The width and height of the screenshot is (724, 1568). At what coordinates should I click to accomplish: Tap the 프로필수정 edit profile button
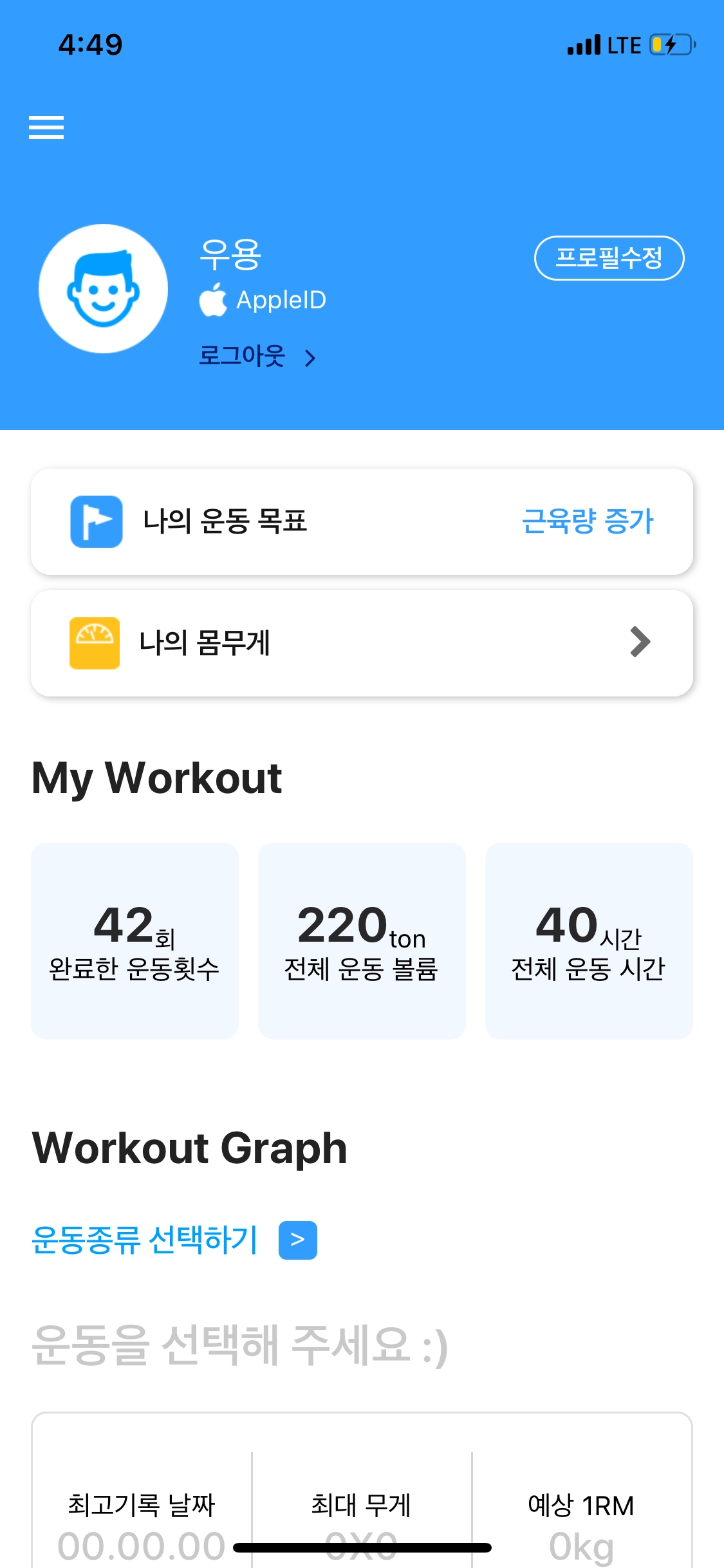(609, 258)
